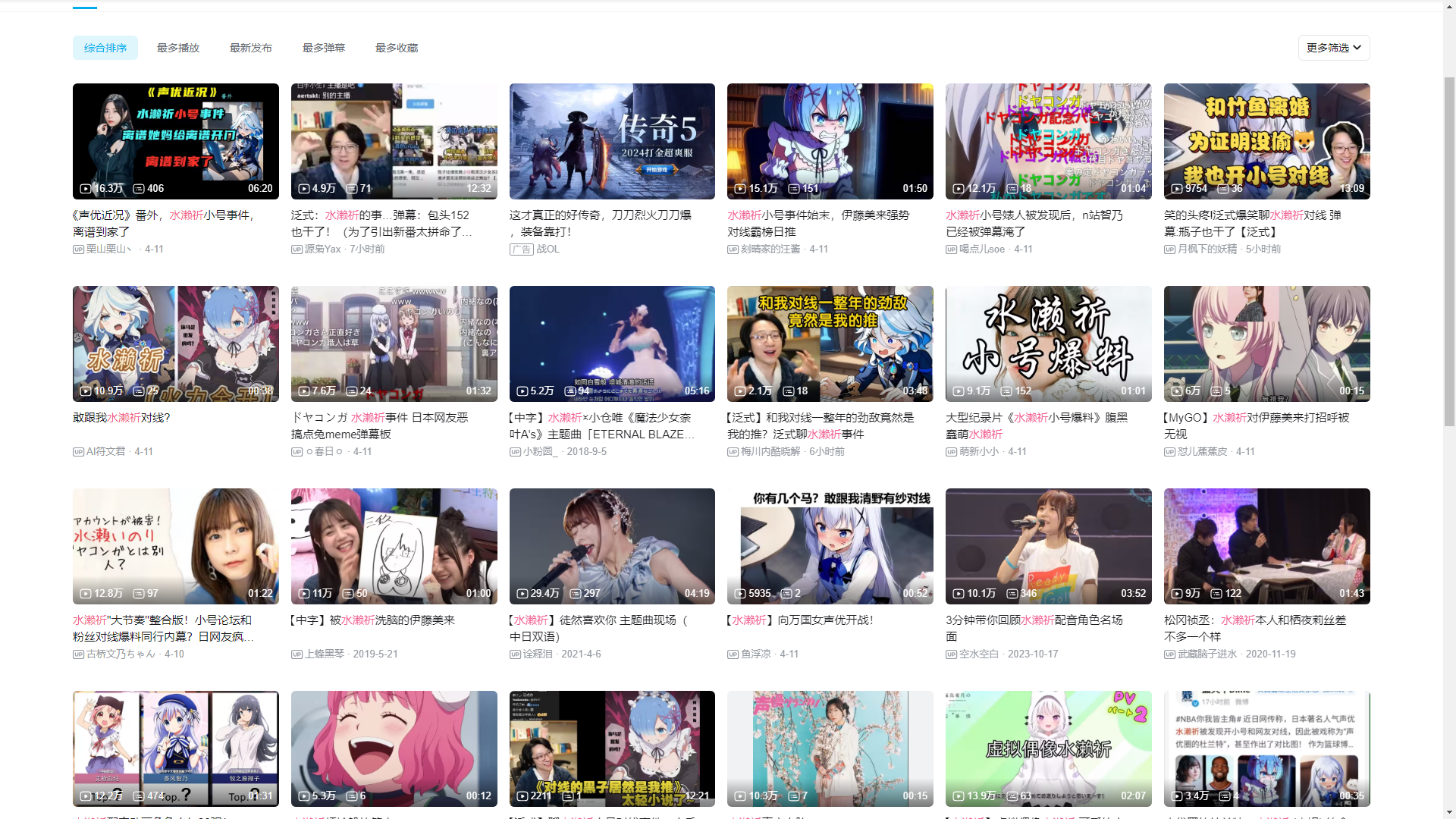Screen dimensions: 1456x819
Task: Sort by 最多收藏
Action: click(397, 48)
